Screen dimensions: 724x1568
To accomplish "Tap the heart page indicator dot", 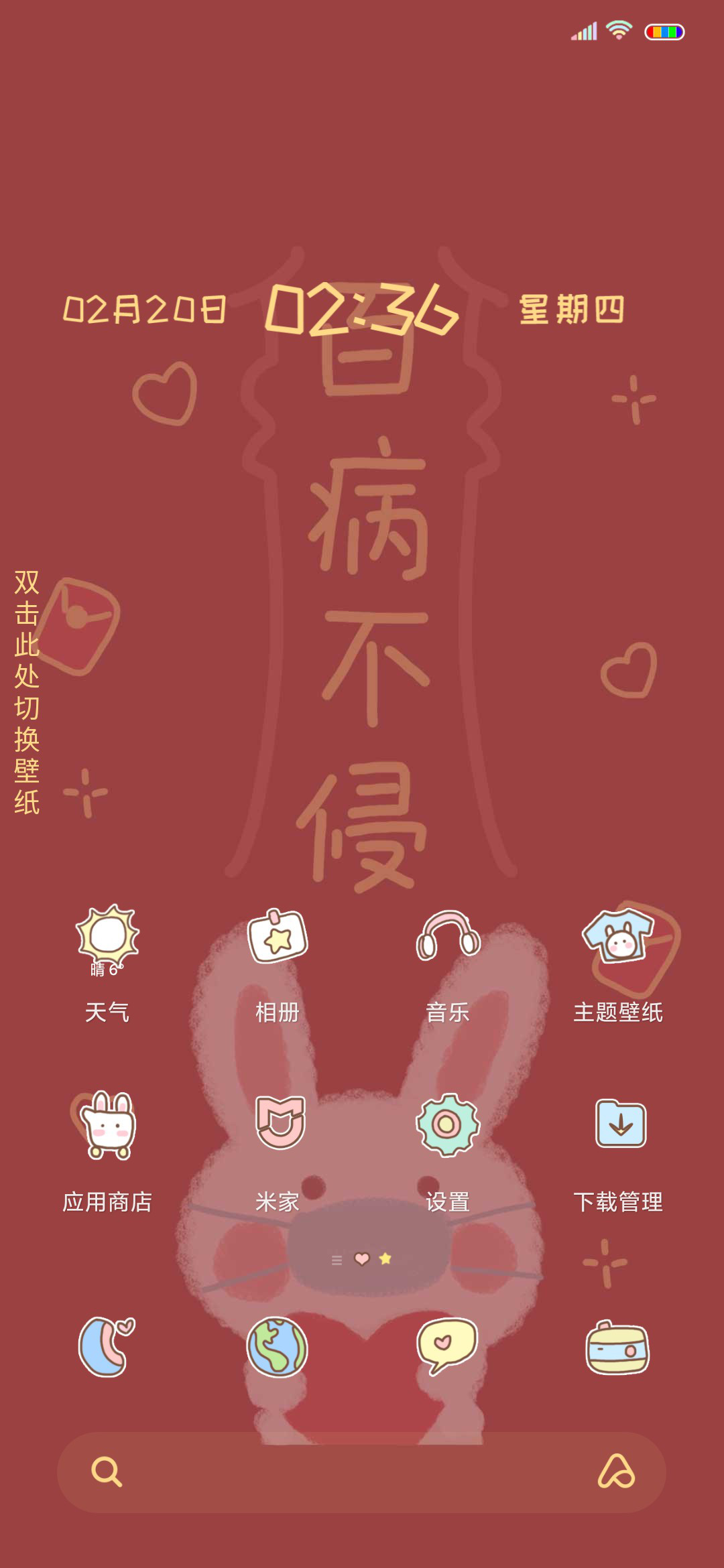I will click(362, 1259).
